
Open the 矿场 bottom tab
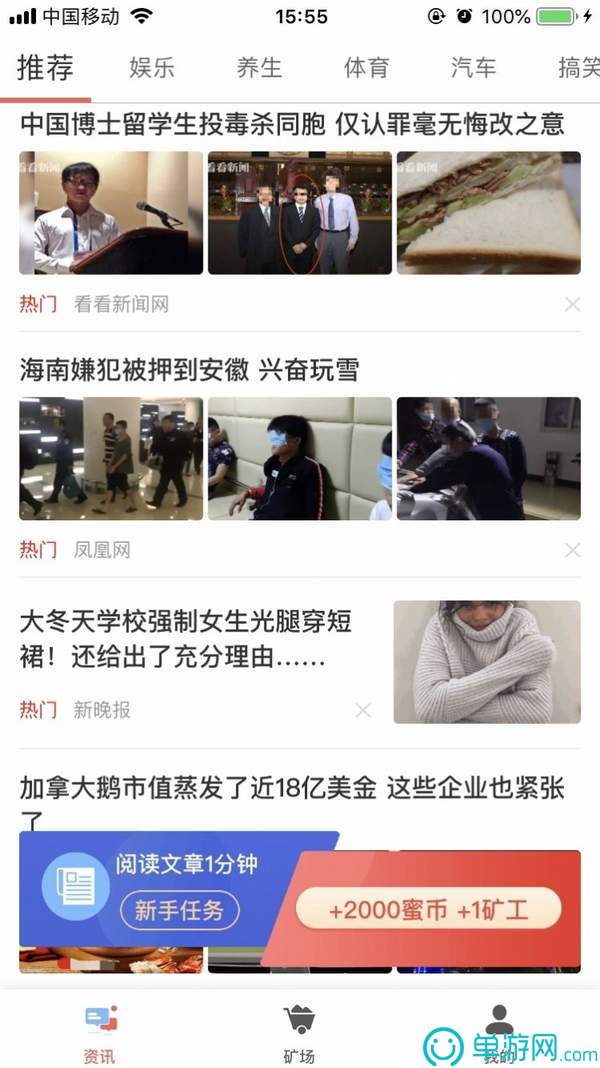pyautogui.click(x=299, y=1032)
